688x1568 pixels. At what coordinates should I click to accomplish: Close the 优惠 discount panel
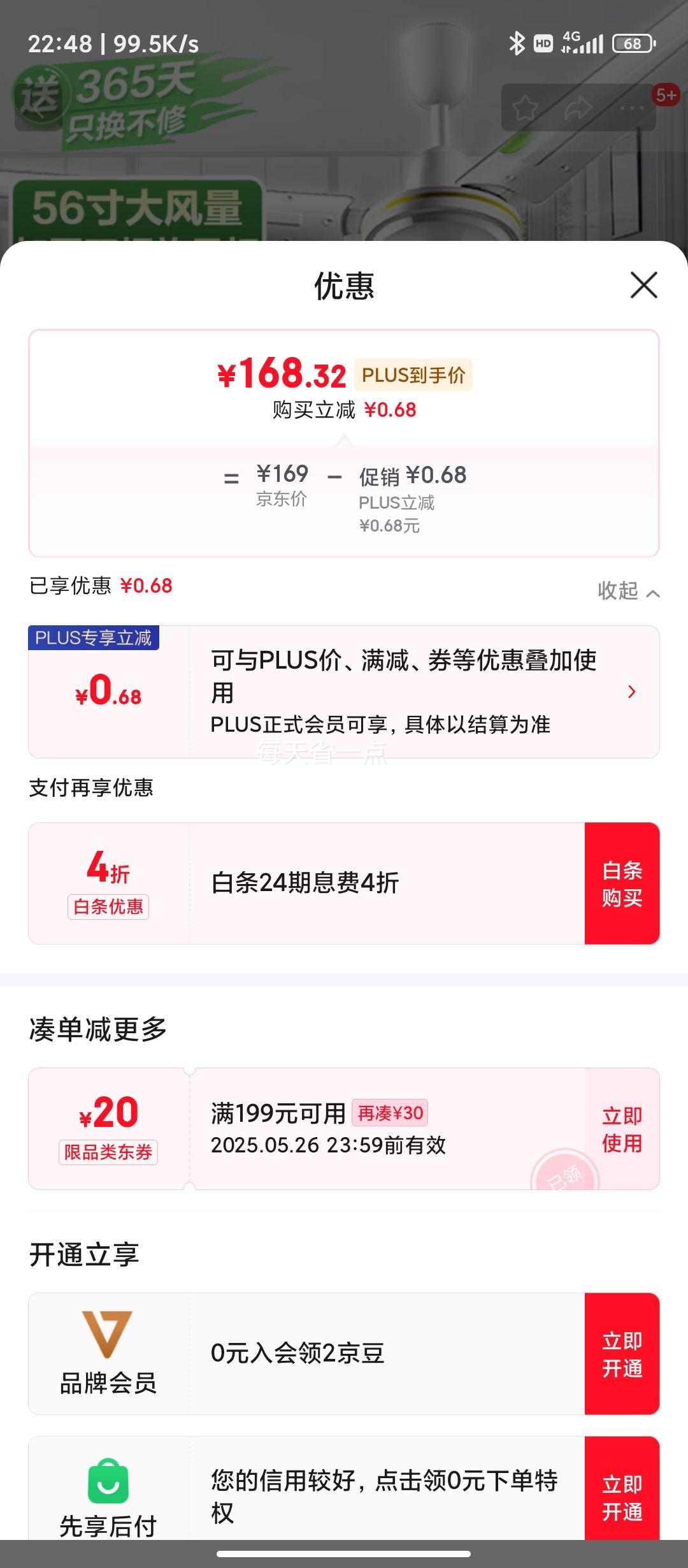643,285
